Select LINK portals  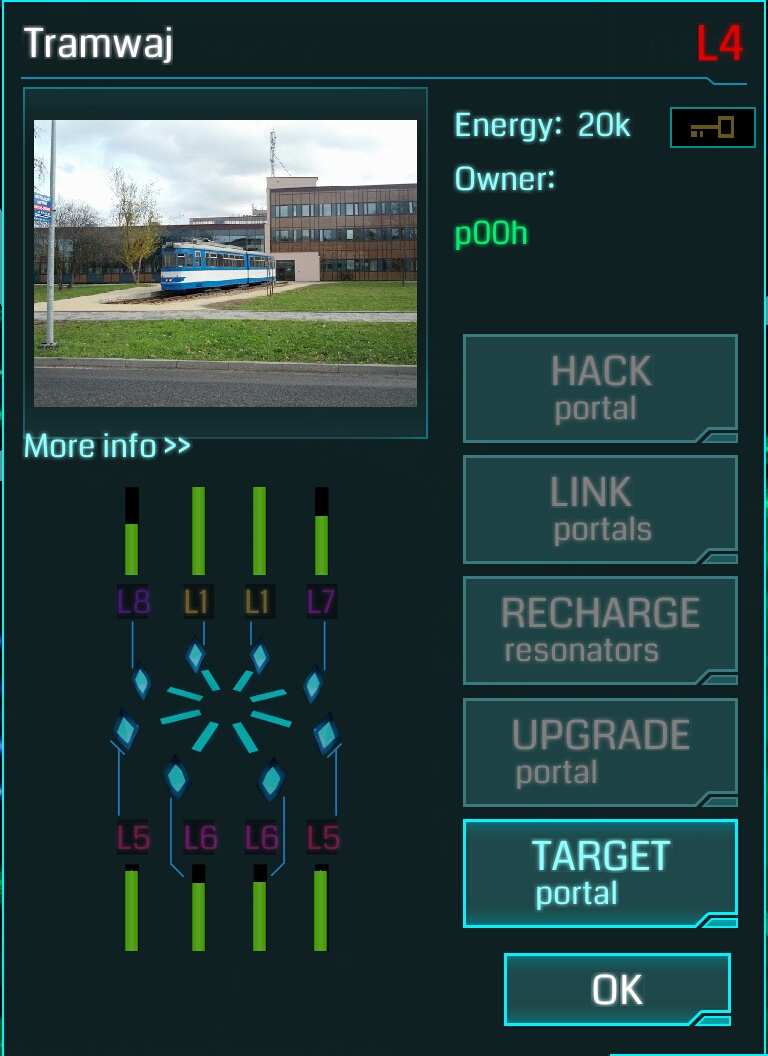click(x=600, y=509)
